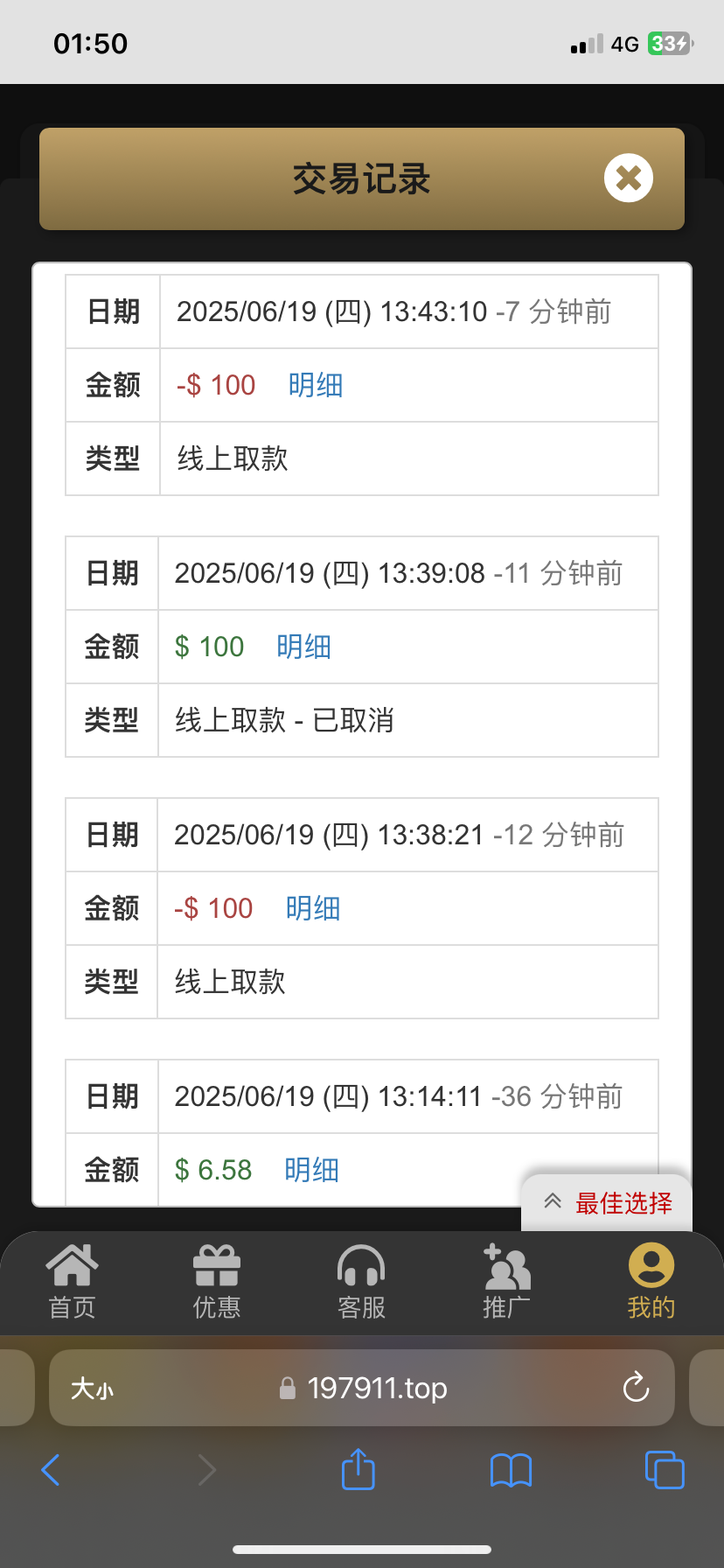Open 明细 for the 13:38:21 transaction
Image resolution: width=724 pixels, height=1568 pixels.
[313, 908]
